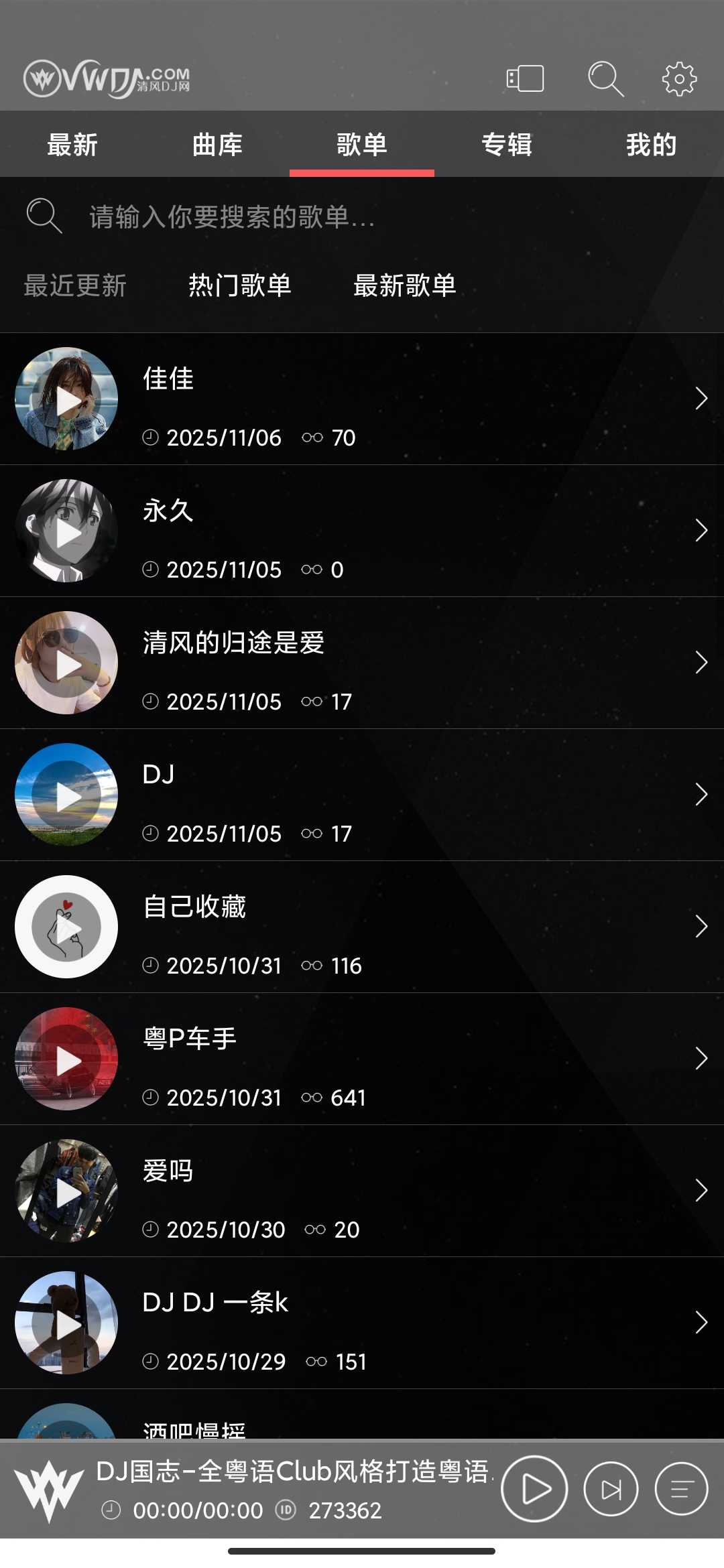Open the search icon in top bar
Screen dimensions: 724x1568
(605, 79)
